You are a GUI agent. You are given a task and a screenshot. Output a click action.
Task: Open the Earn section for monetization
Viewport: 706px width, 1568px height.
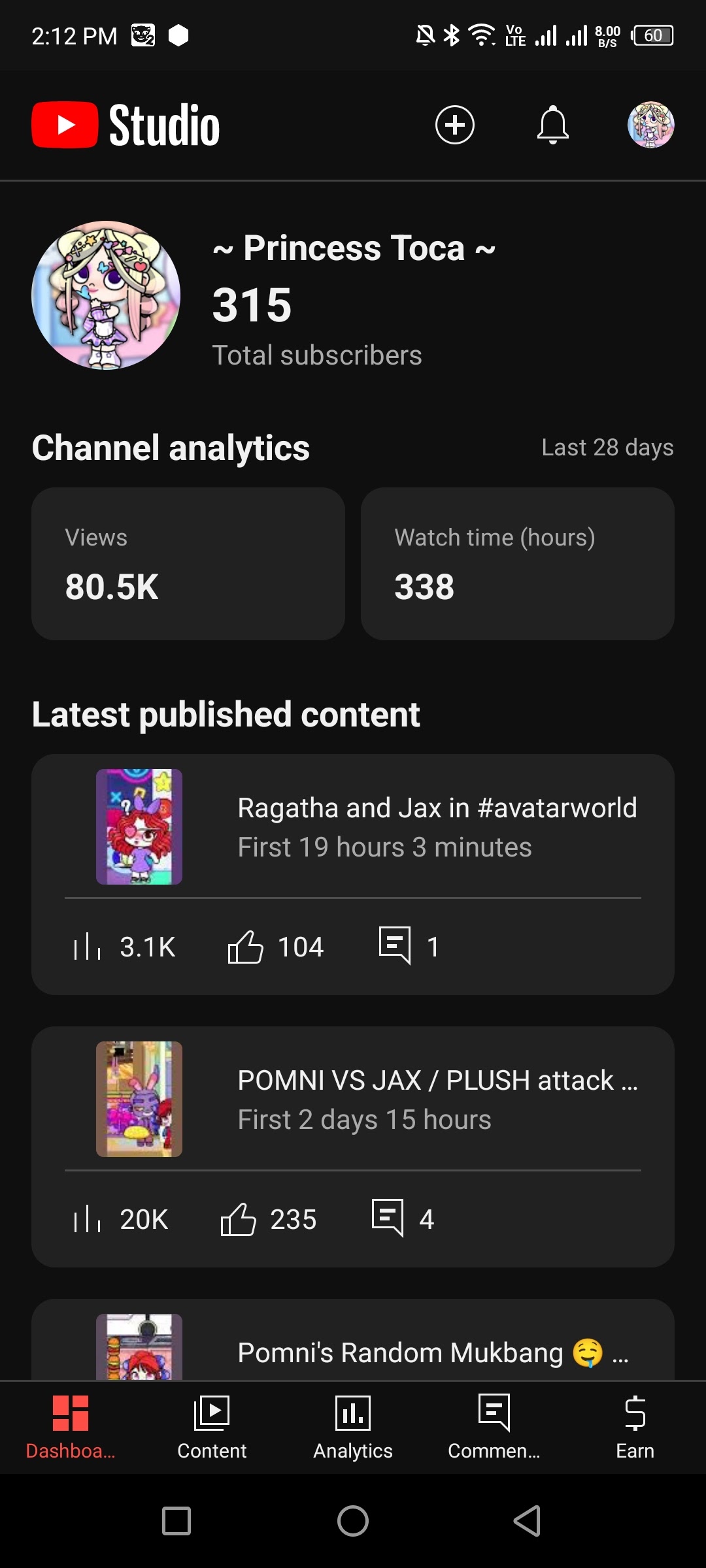(635, 1428)
